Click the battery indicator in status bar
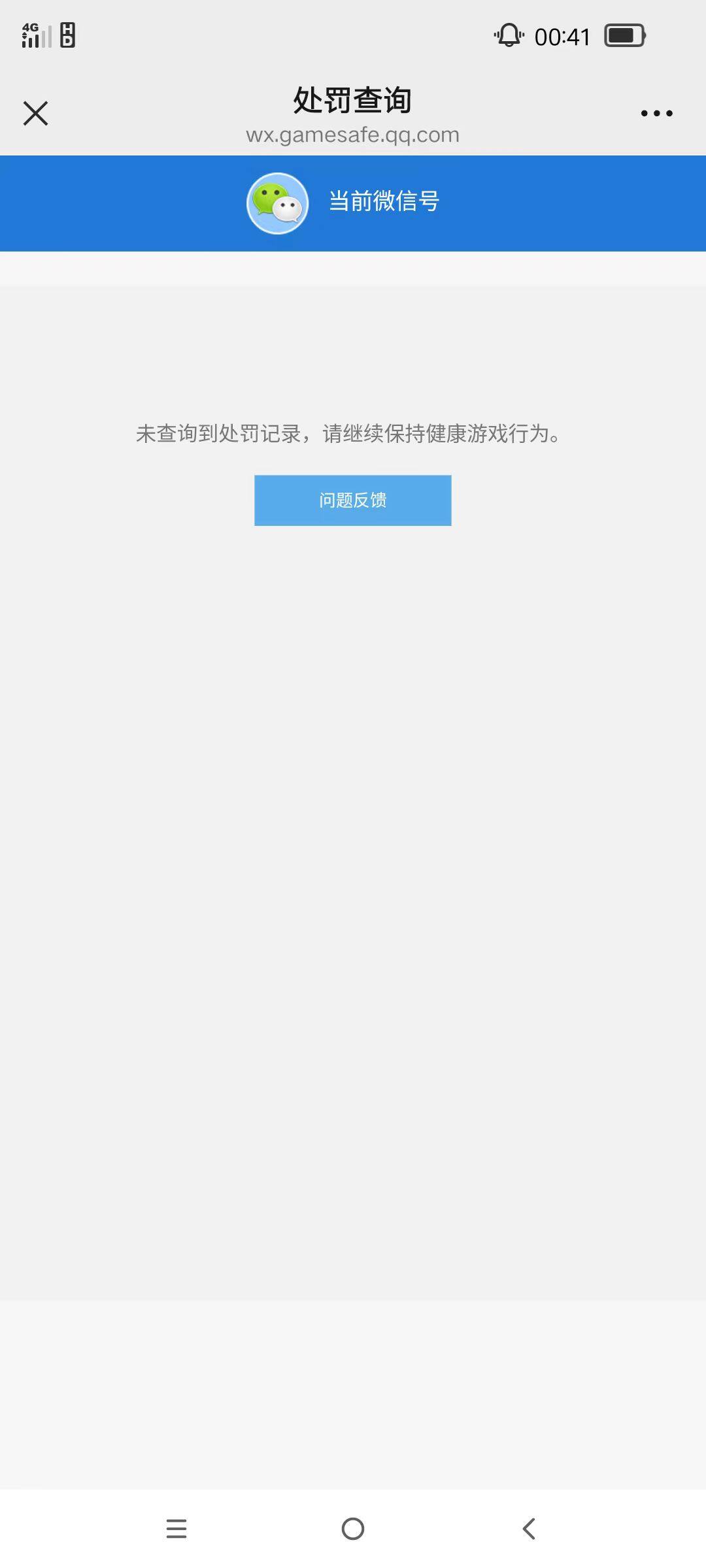Image resolution: width=706 pixels, height=1568 pixels. click(x=624, y=36)
